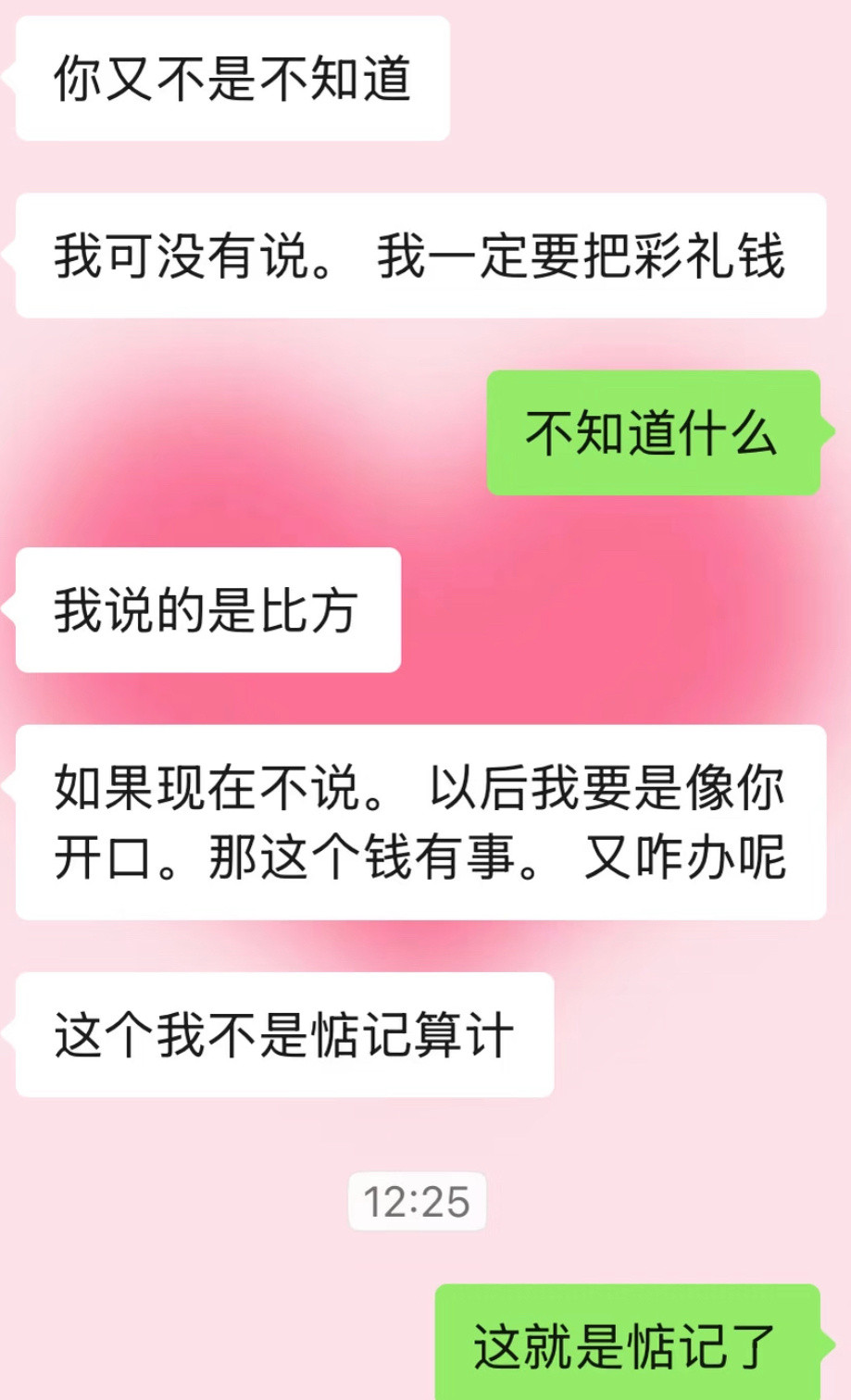Click the shortest left-side message bubble
Viewport: 851px width, 1400px height.
point(206,608)
